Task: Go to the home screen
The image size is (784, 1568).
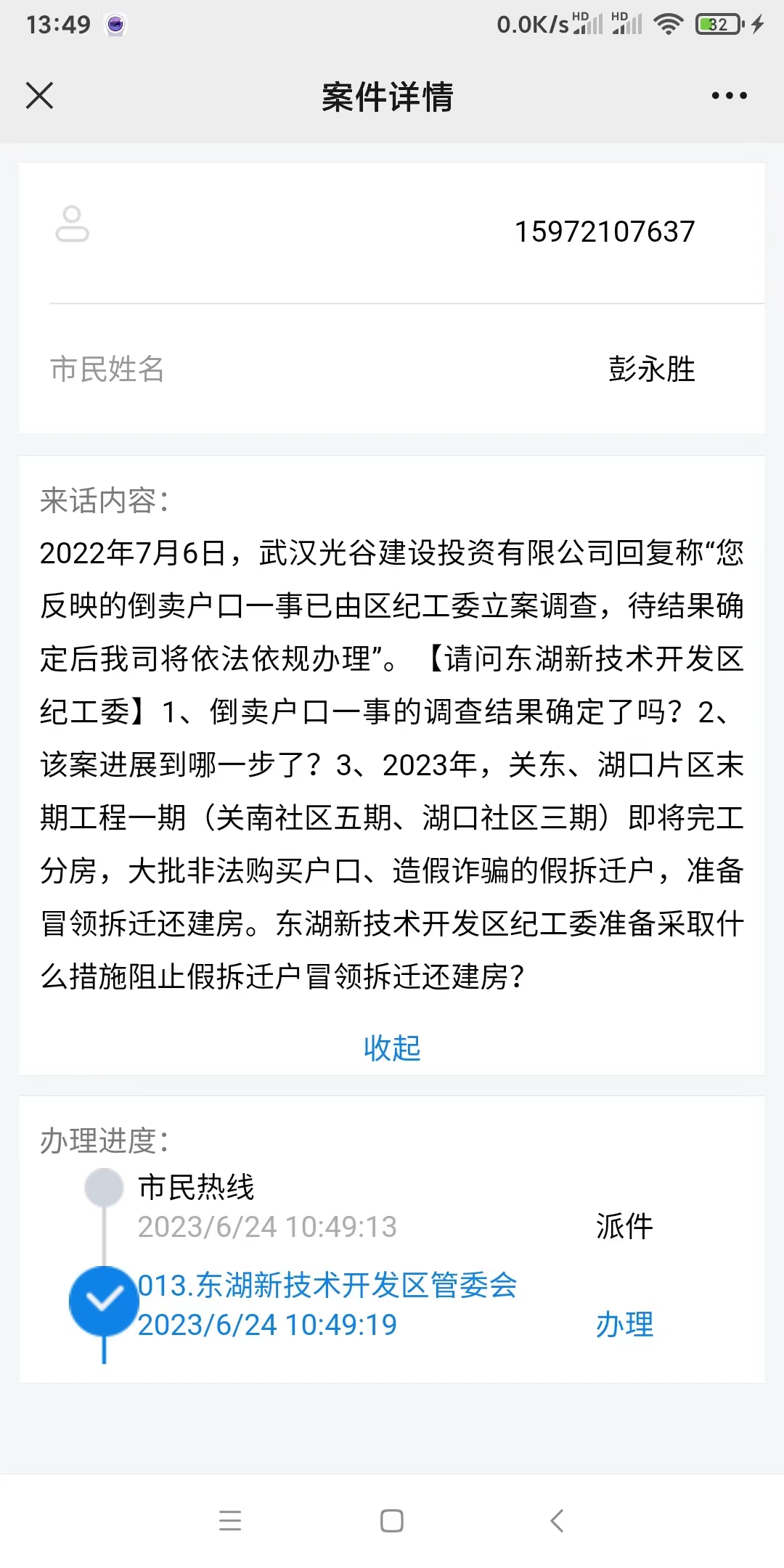Action: coord(392,1520)
